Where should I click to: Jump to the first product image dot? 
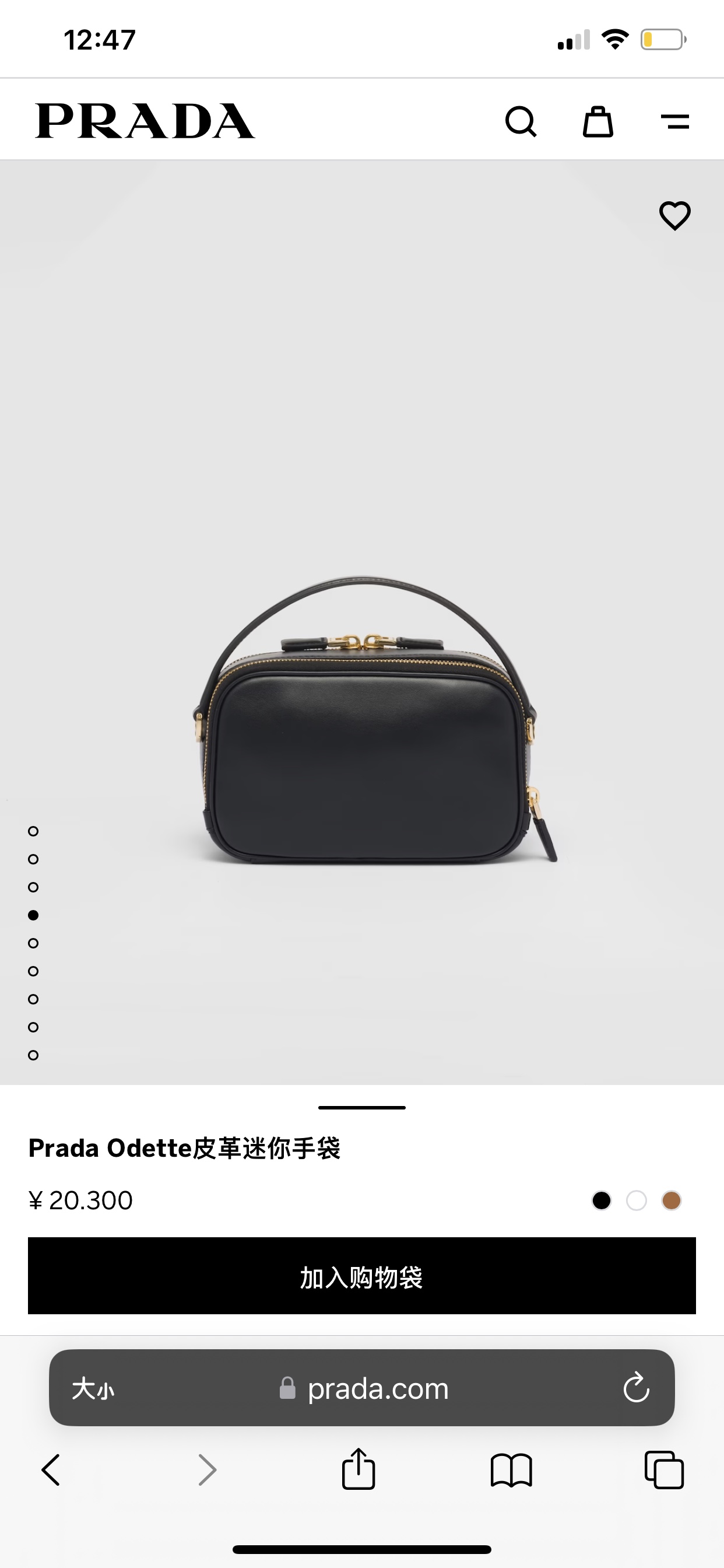pyautogui.click(x=33, y=831)
